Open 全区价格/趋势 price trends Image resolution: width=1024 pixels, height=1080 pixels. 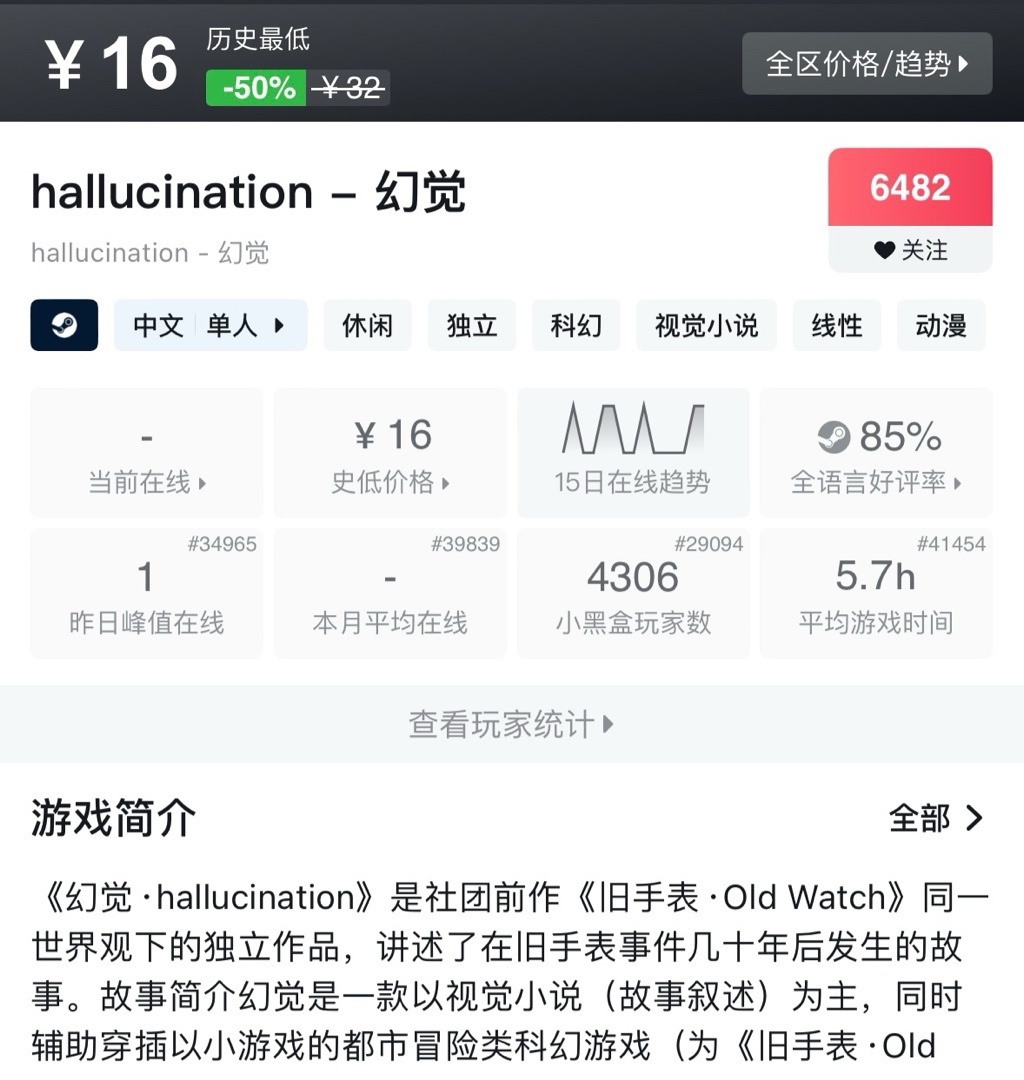coord(867,64)
